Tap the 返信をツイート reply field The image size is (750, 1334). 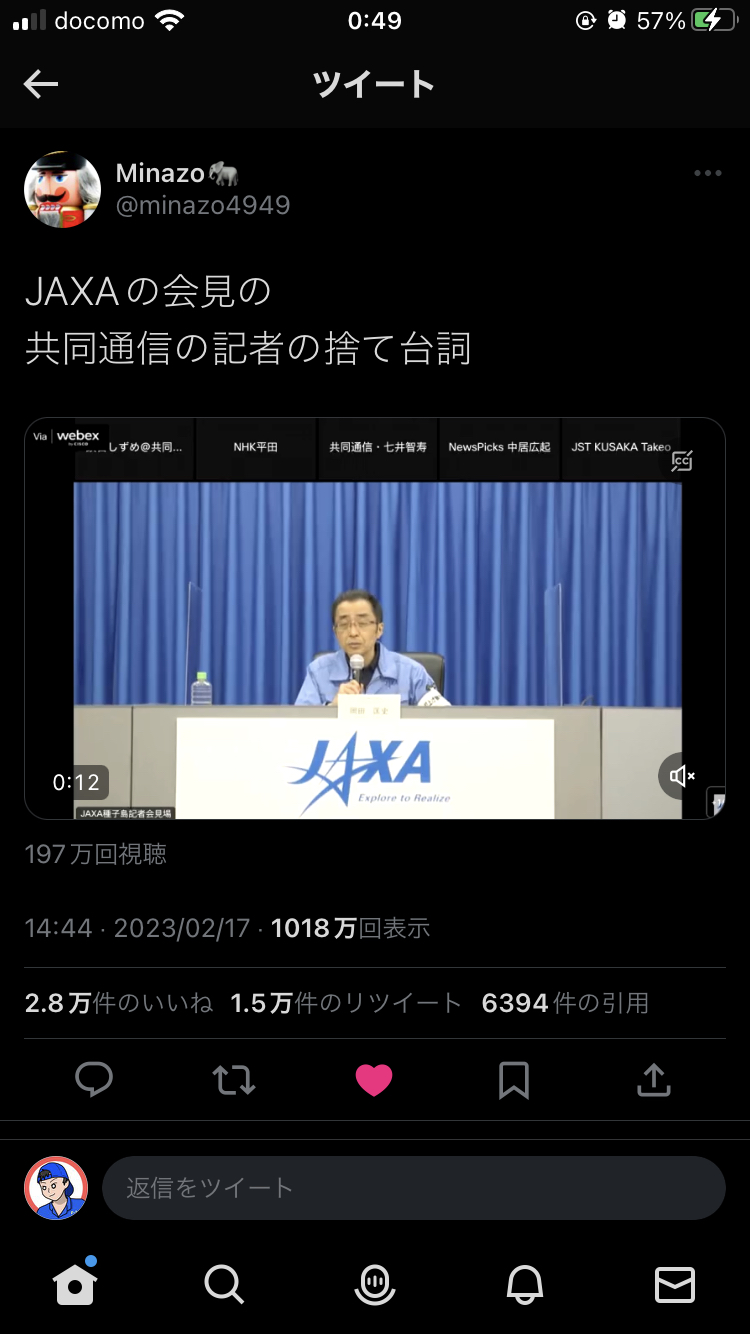coord(413,1188)
